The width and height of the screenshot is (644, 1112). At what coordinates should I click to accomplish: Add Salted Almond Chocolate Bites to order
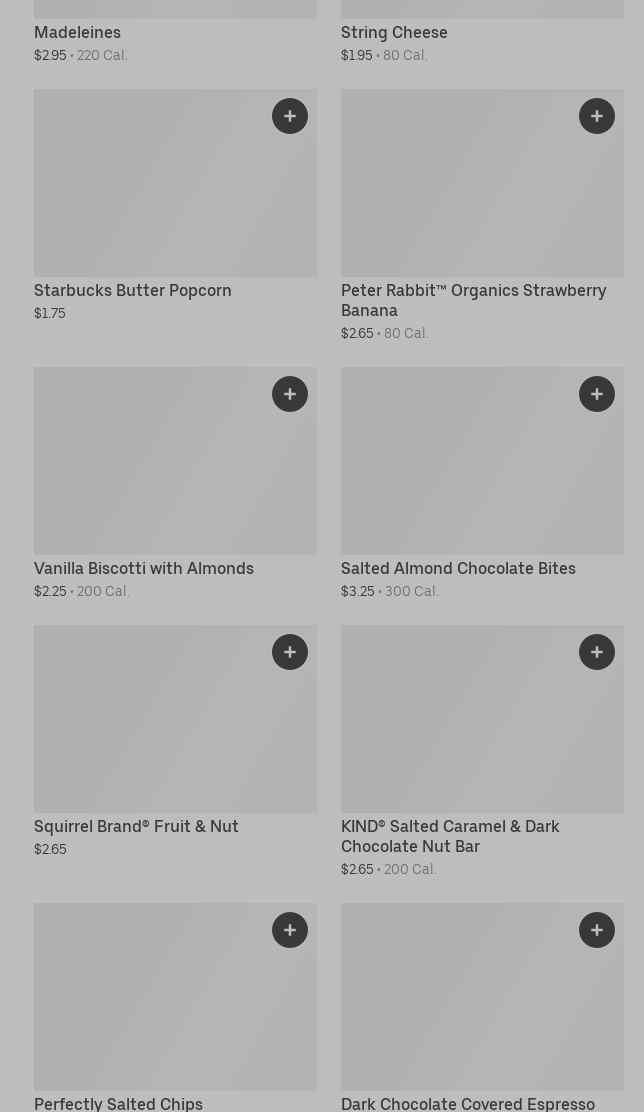(x=597, y=394)
